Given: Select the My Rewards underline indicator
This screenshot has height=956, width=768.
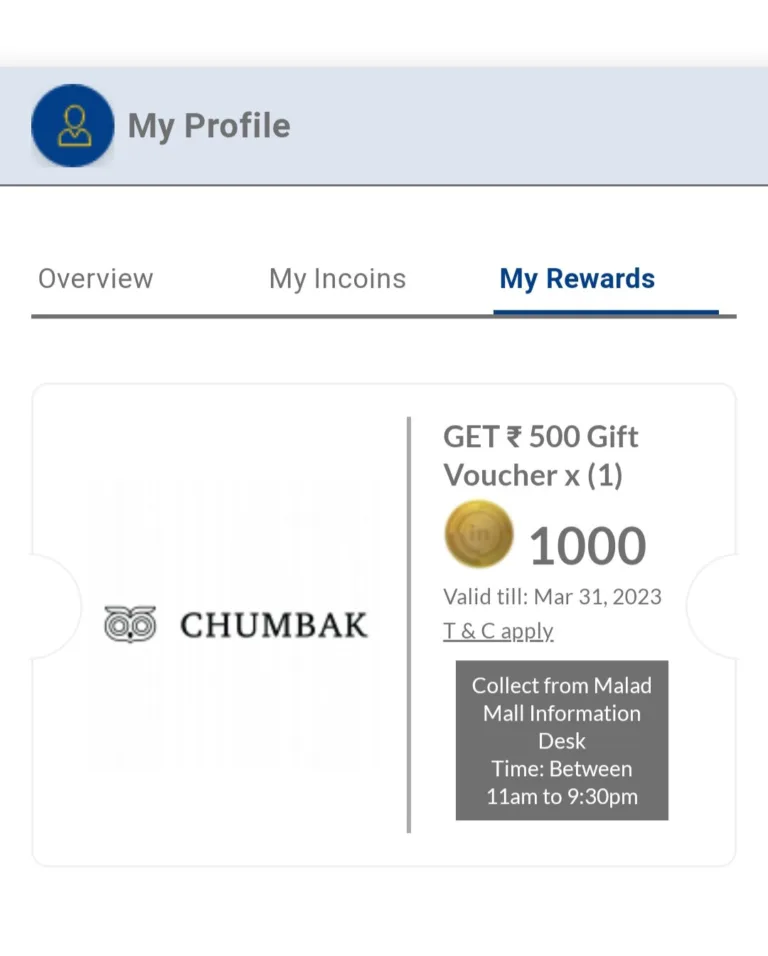Looking at the screenshot, I should [607, 311].
